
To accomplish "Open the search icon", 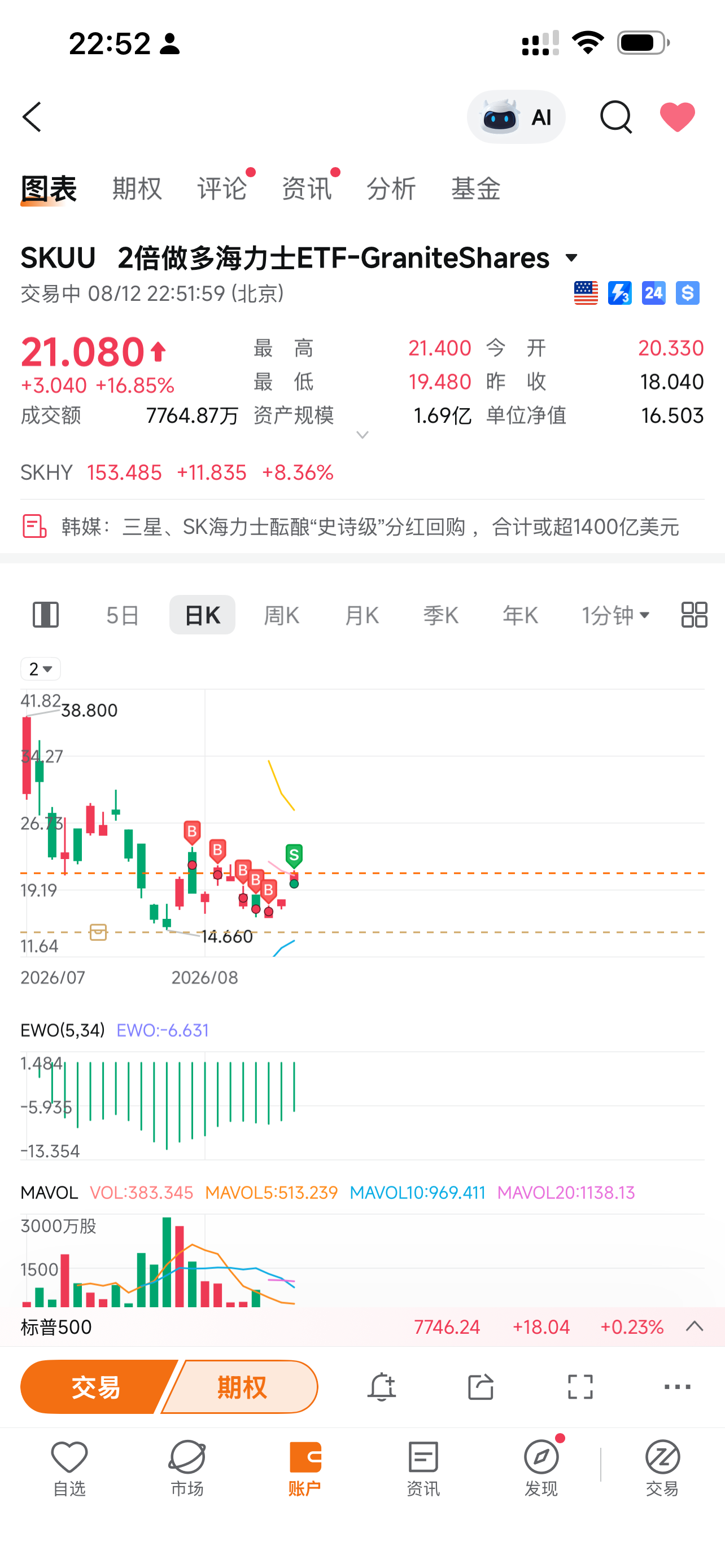I will [x=615, y=117].
